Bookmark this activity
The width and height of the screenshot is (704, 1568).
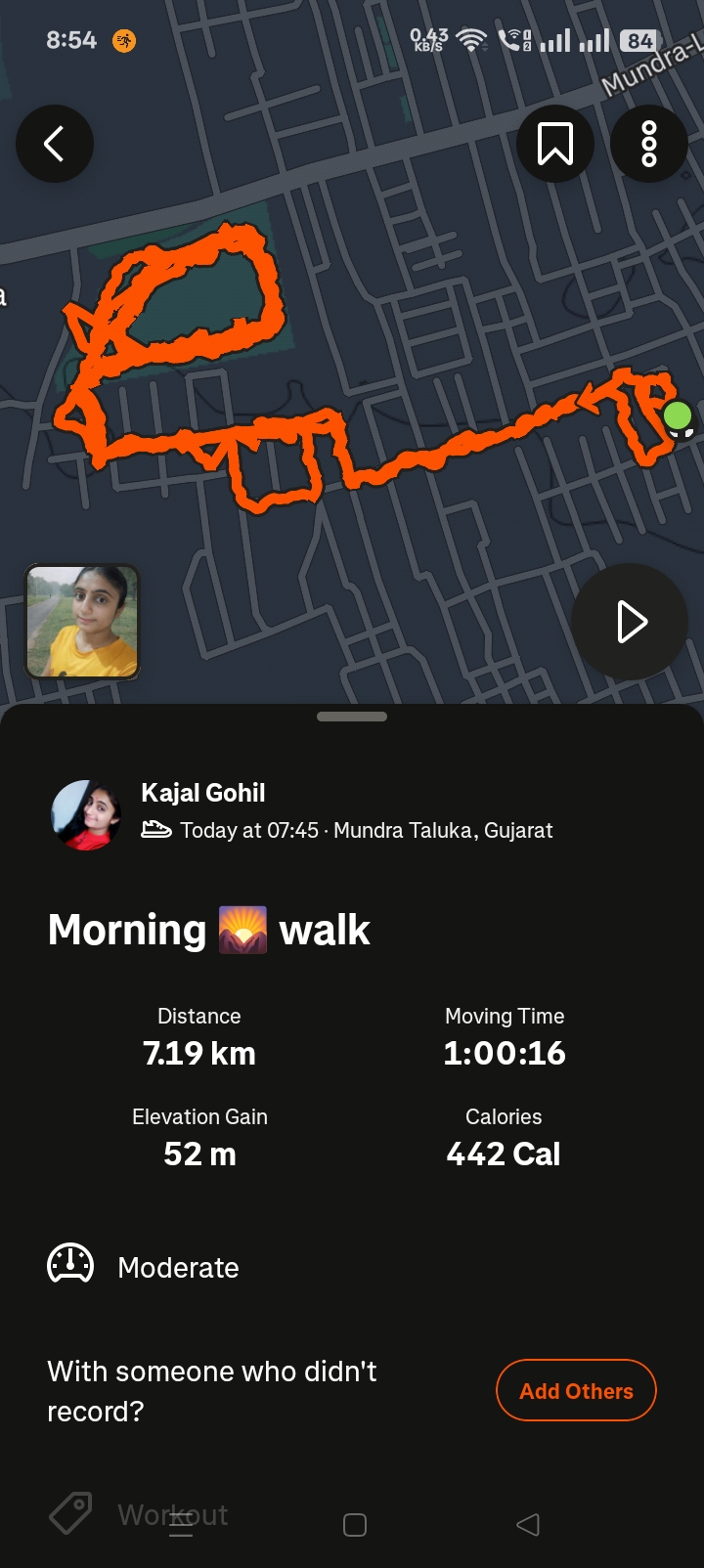point(554,144)
